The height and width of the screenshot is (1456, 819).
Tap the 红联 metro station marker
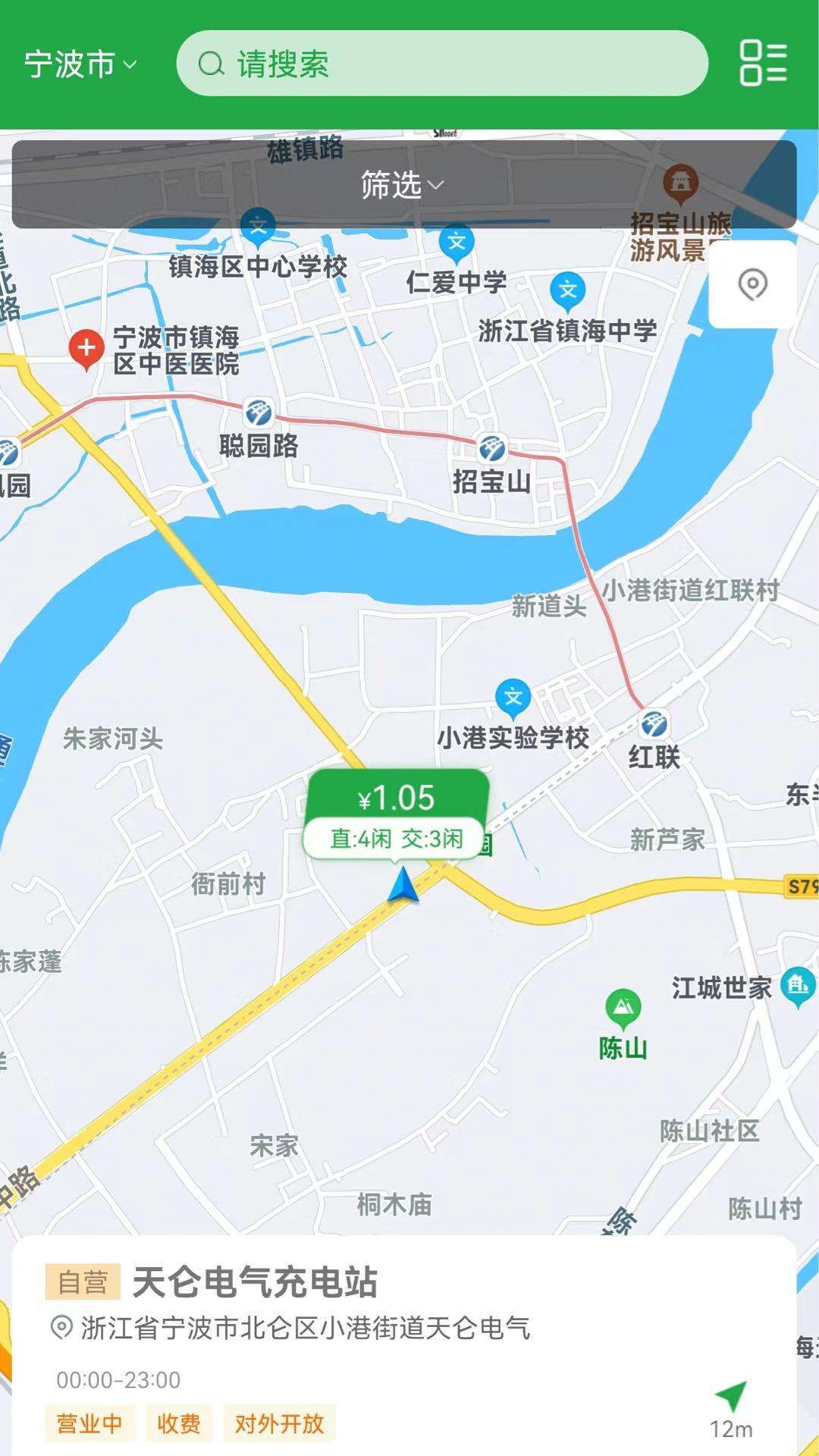click(653, 724)
